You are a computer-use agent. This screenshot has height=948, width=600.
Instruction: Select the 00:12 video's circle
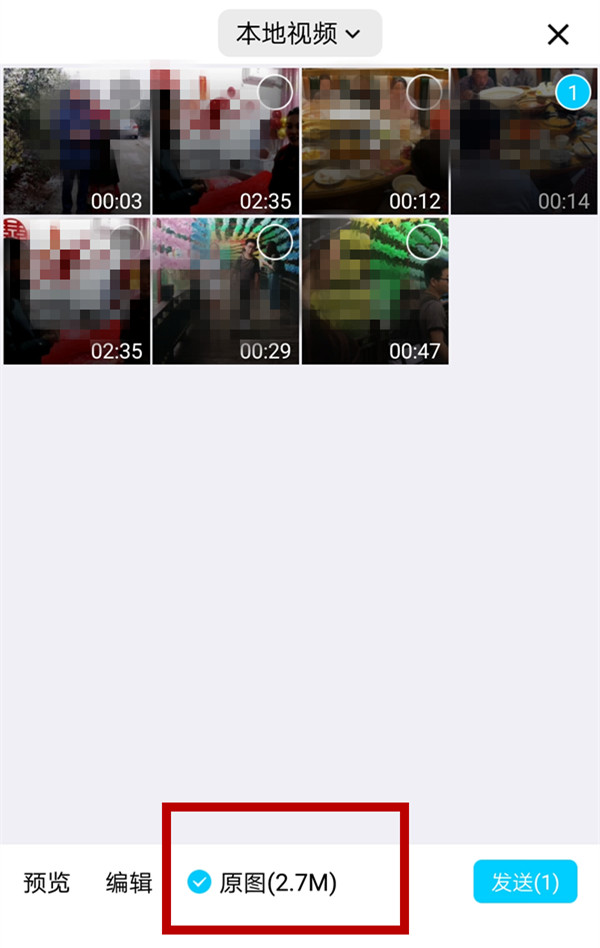click(424, 92)
